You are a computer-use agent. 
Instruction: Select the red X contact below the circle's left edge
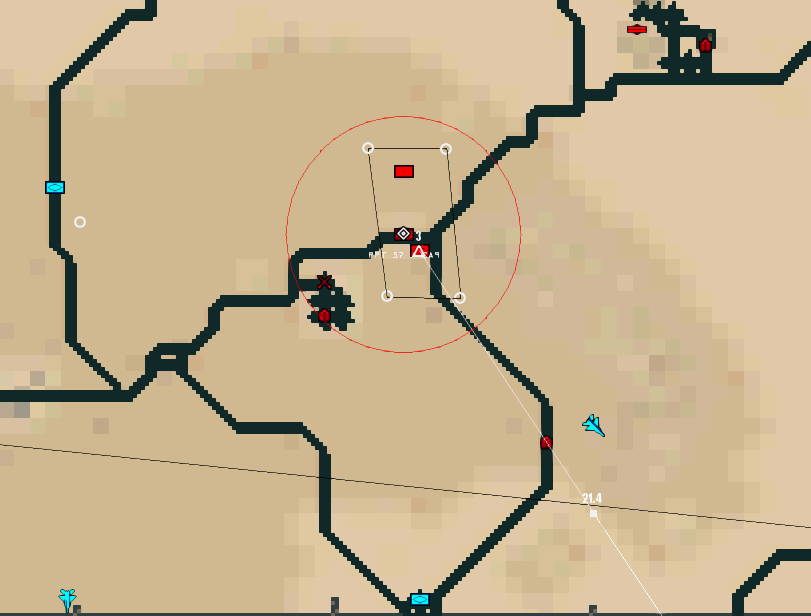324,282
